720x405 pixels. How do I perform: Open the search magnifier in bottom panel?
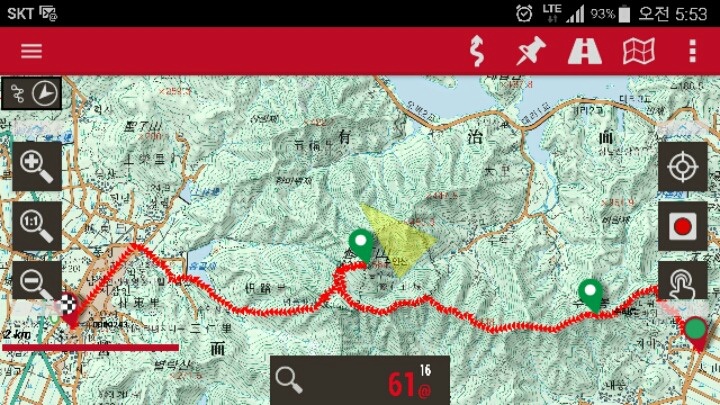289,380
